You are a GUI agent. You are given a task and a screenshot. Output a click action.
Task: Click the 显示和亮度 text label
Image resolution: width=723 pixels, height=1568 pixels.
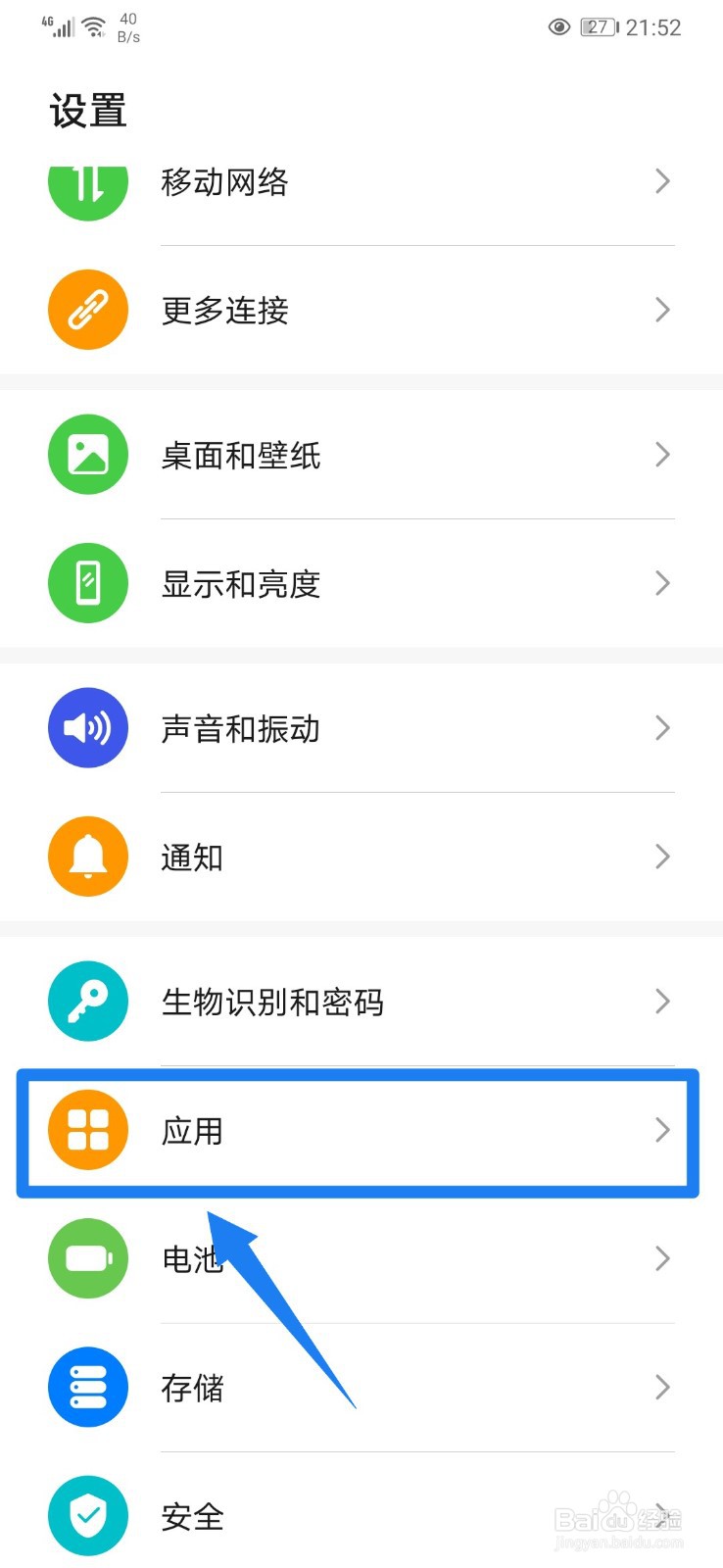[241, 582]
